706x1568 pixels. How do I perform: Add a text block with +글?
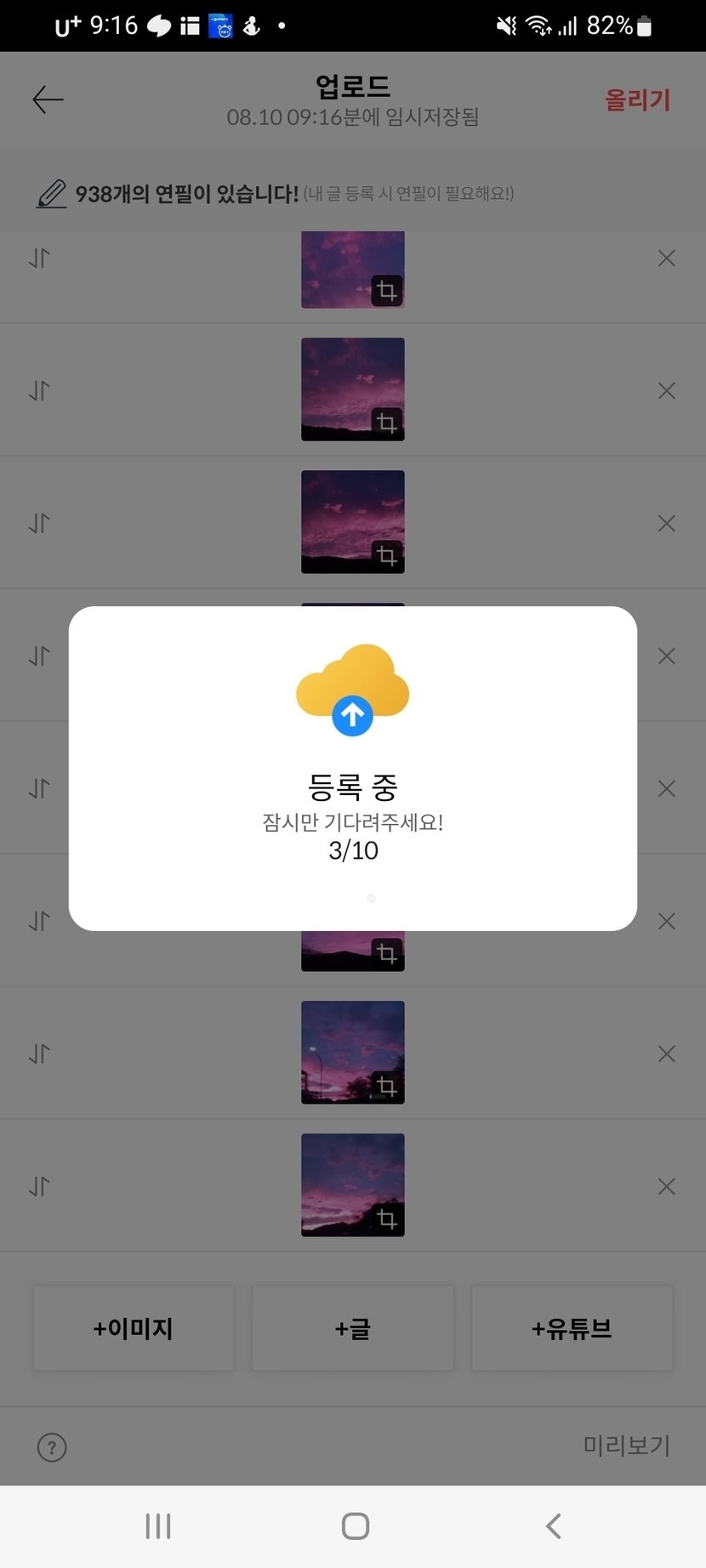353,1328
